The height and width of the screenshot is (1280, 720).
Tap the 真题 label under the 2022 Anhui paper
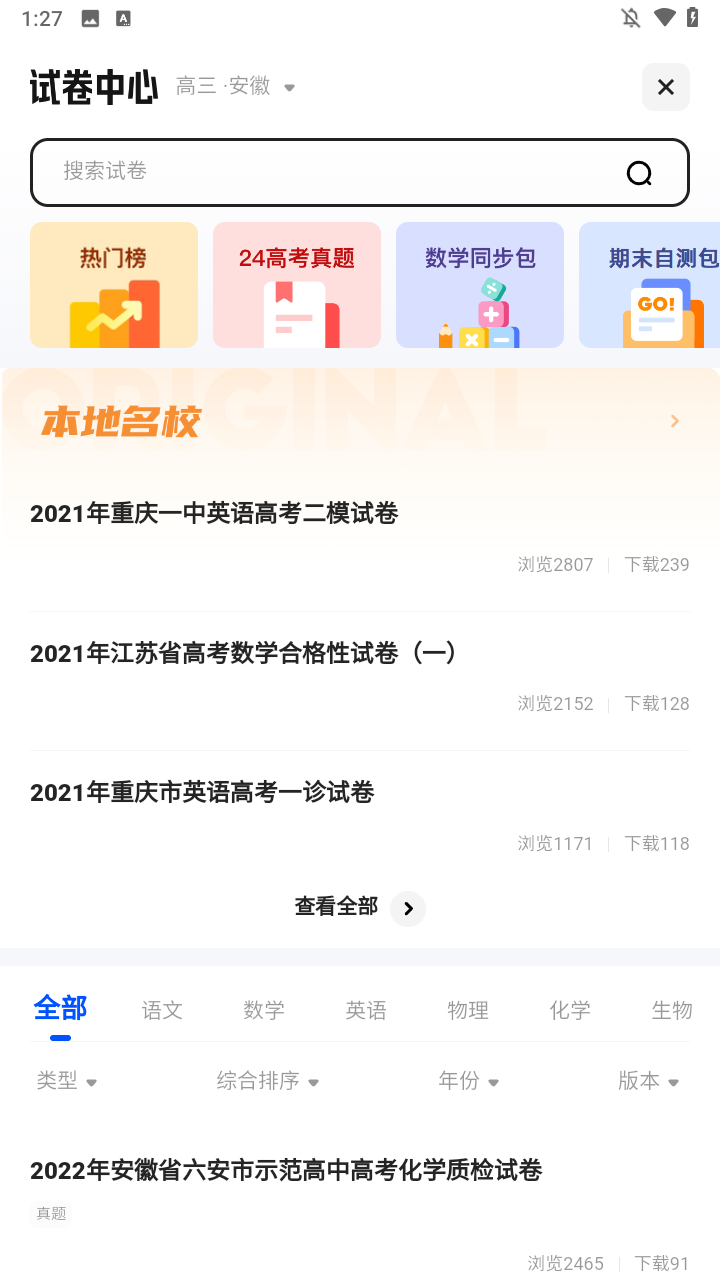(x=50, y=1213)
